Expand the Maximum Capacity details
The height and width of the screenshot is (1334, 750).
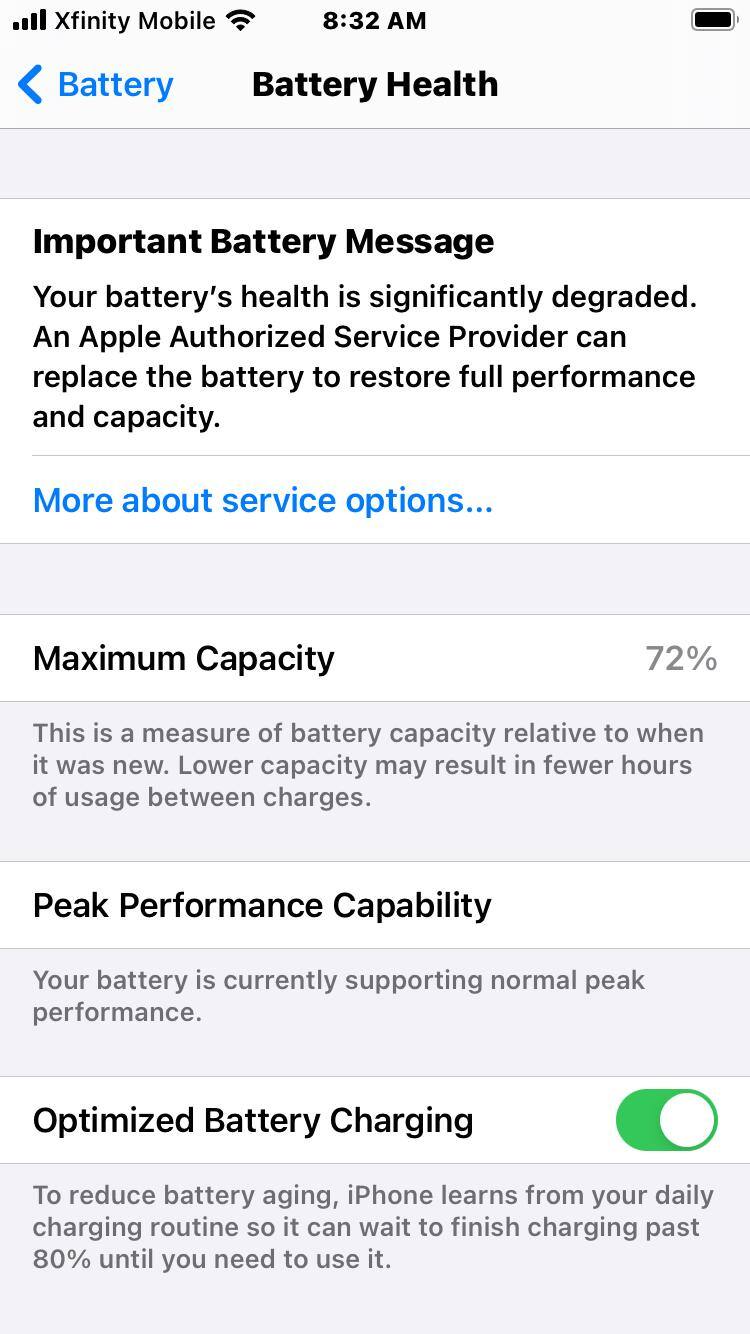click(x=183, y=658)
